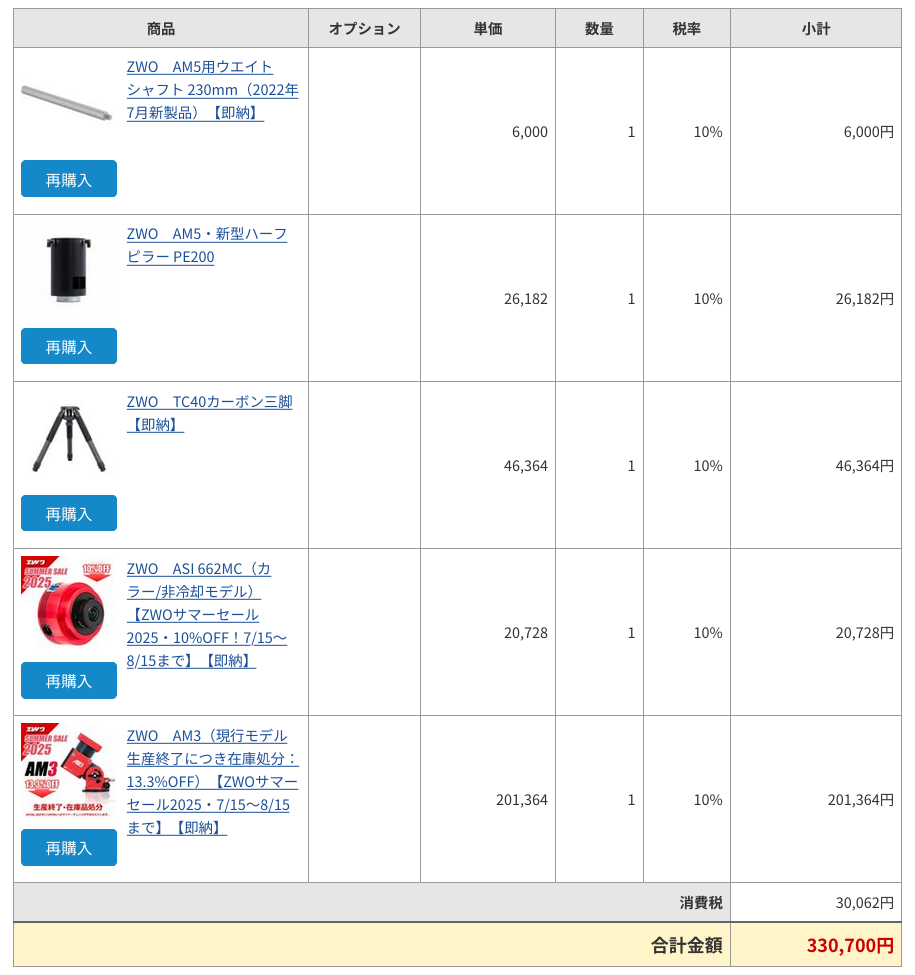The width and height of the screenshot is (915, 975).
Task: Hit 再購入 for the ASI 662MC camera
Action: (x=69, y=680)
